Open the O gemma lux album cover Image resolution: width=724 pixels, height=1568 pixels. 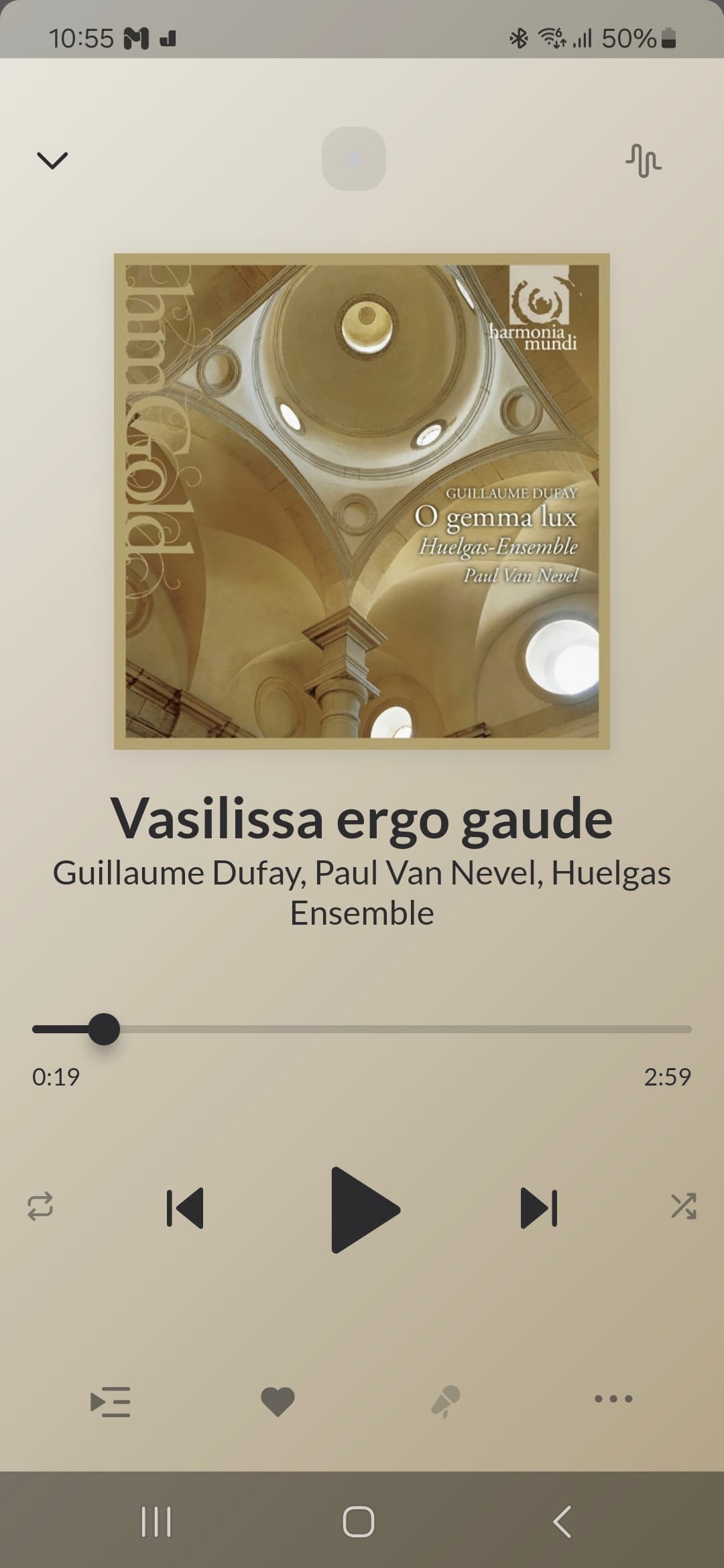tap(362, 501)
